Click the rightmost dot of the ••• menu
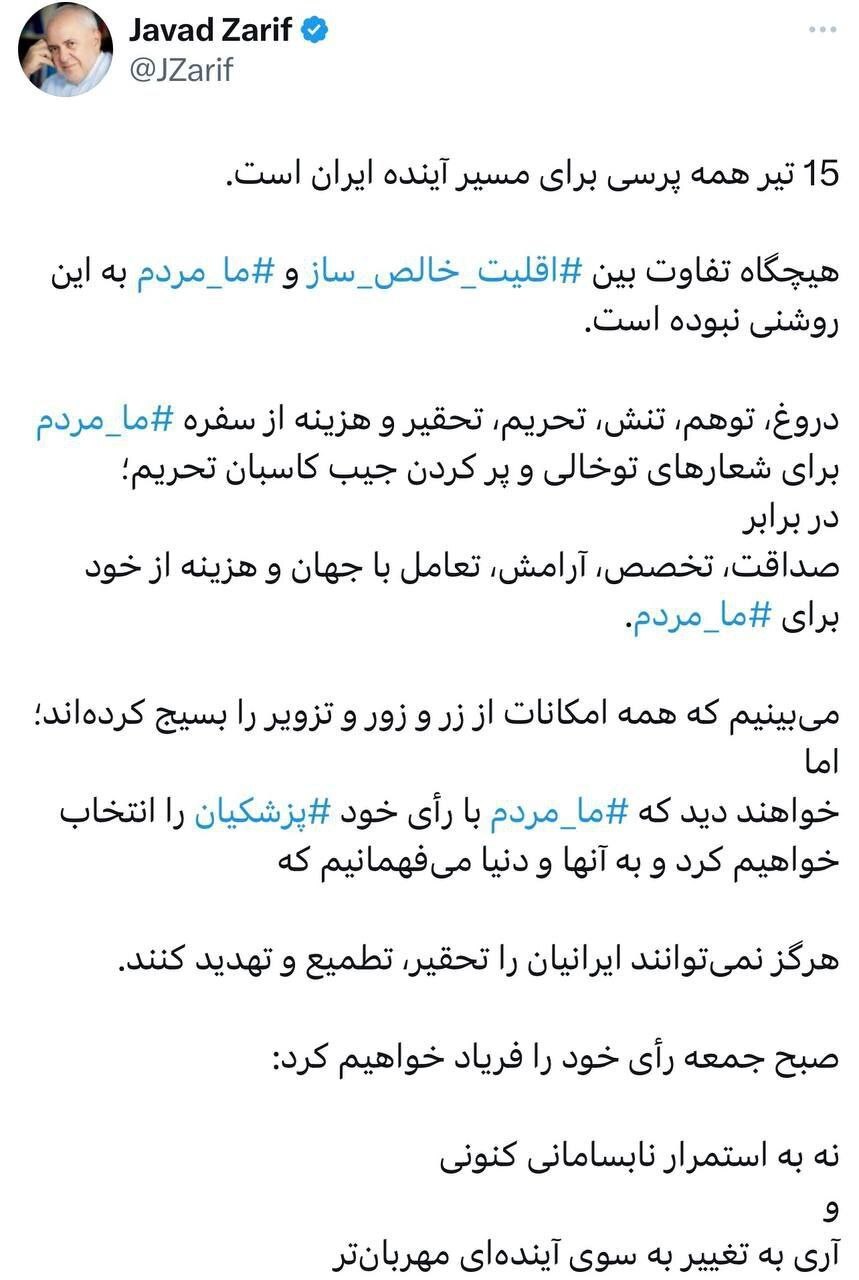859x1280 pixels. pyautogui.click(x=834, y=31)
